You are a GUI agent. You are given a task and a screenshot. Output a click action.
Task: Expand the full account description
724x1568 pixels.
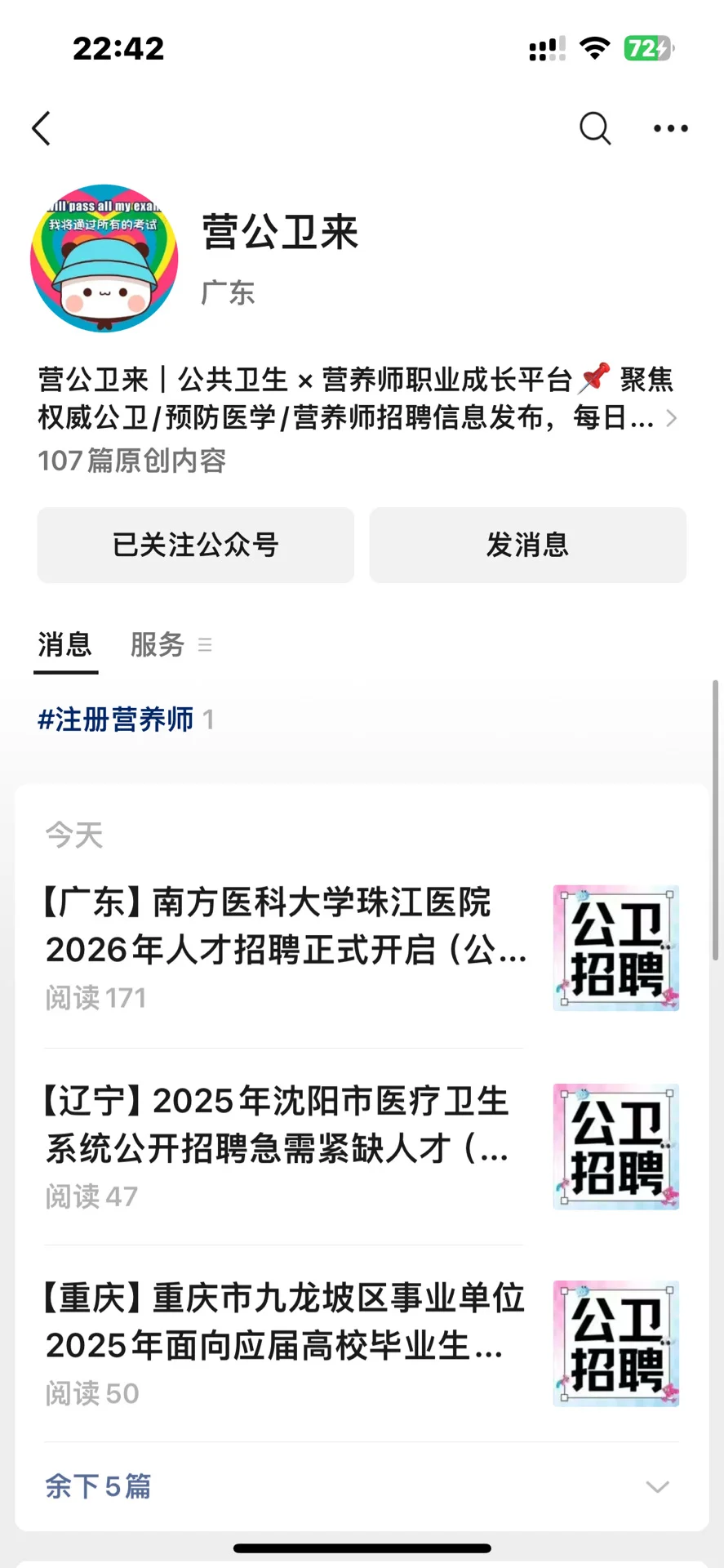[670, 418]
